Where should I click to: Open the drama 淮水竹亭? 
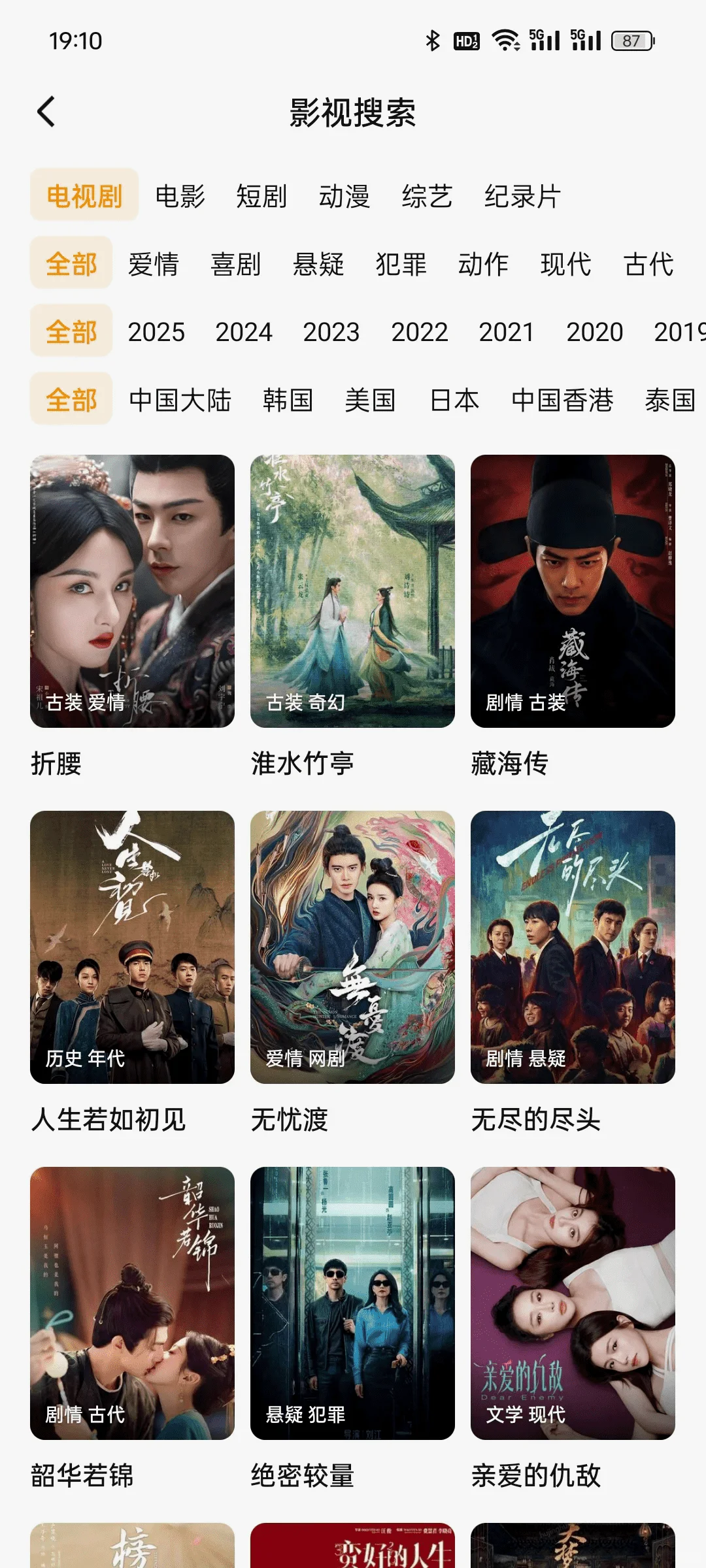coord(352,591)
